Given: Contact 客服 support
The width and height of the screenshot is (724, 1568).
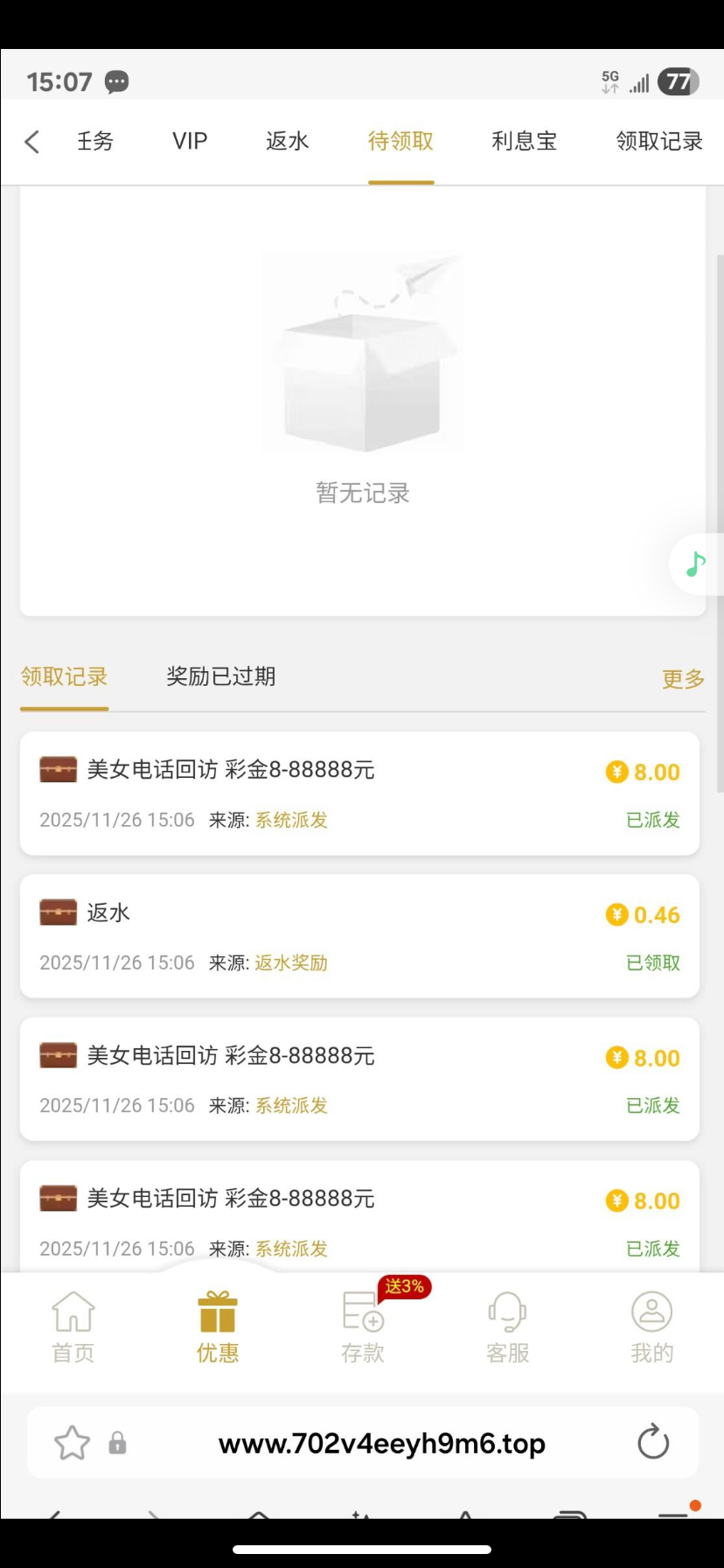Looking at the screenshot, I should point(507,1328).
